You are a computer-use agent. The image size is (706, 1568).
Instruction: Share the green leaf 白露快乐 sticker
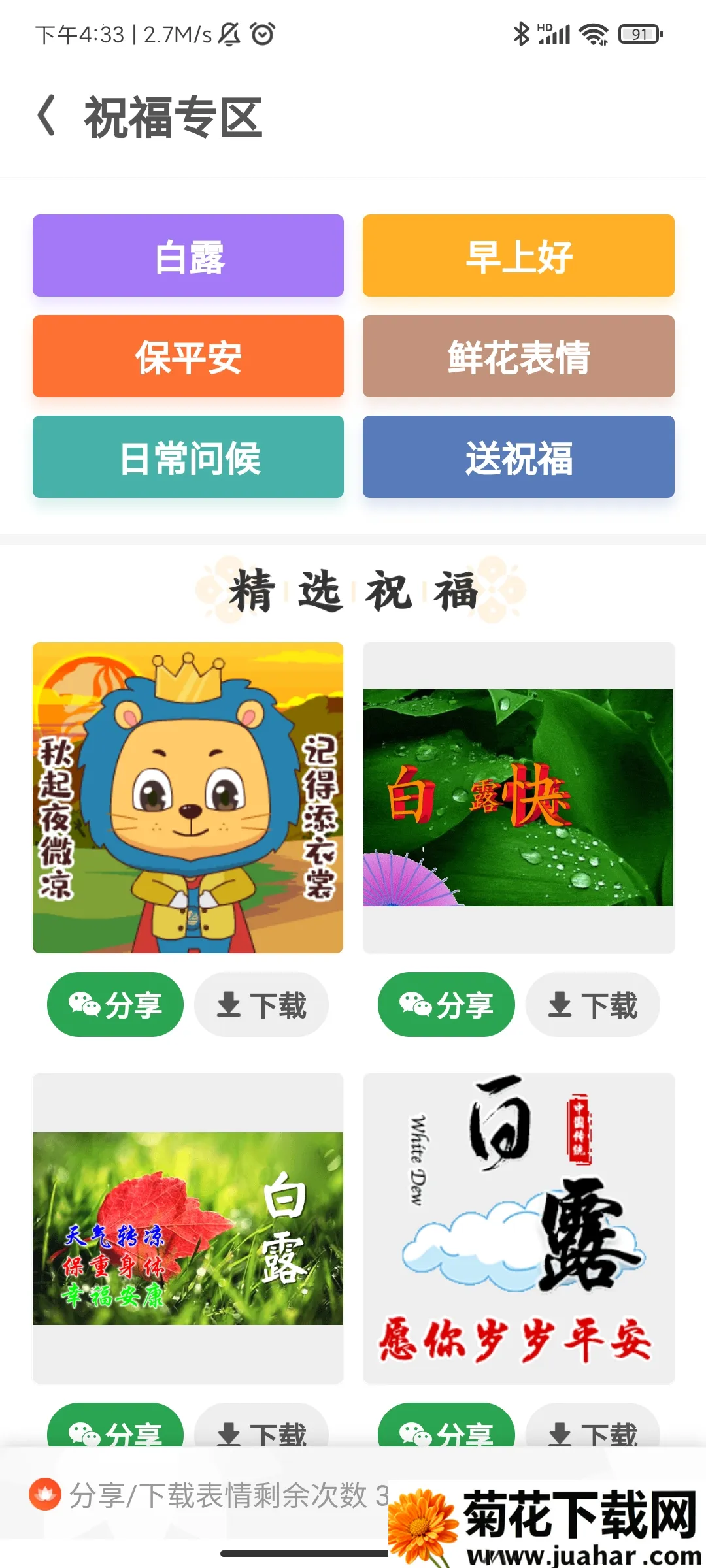pyautogui.click(x=446, y=1005)
